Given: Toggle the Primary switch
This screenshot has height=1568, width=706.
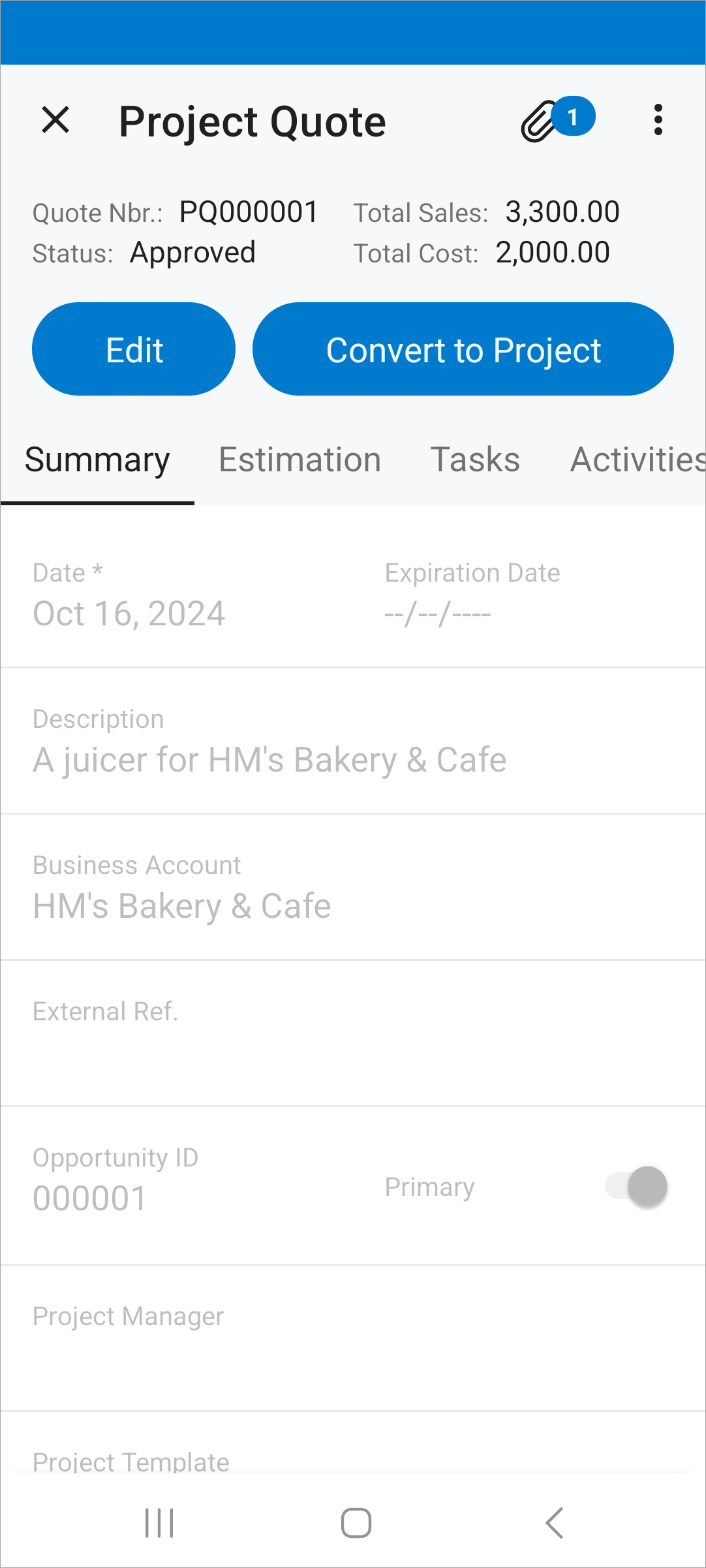Looking at the screenshot, I should (637, 1186).
